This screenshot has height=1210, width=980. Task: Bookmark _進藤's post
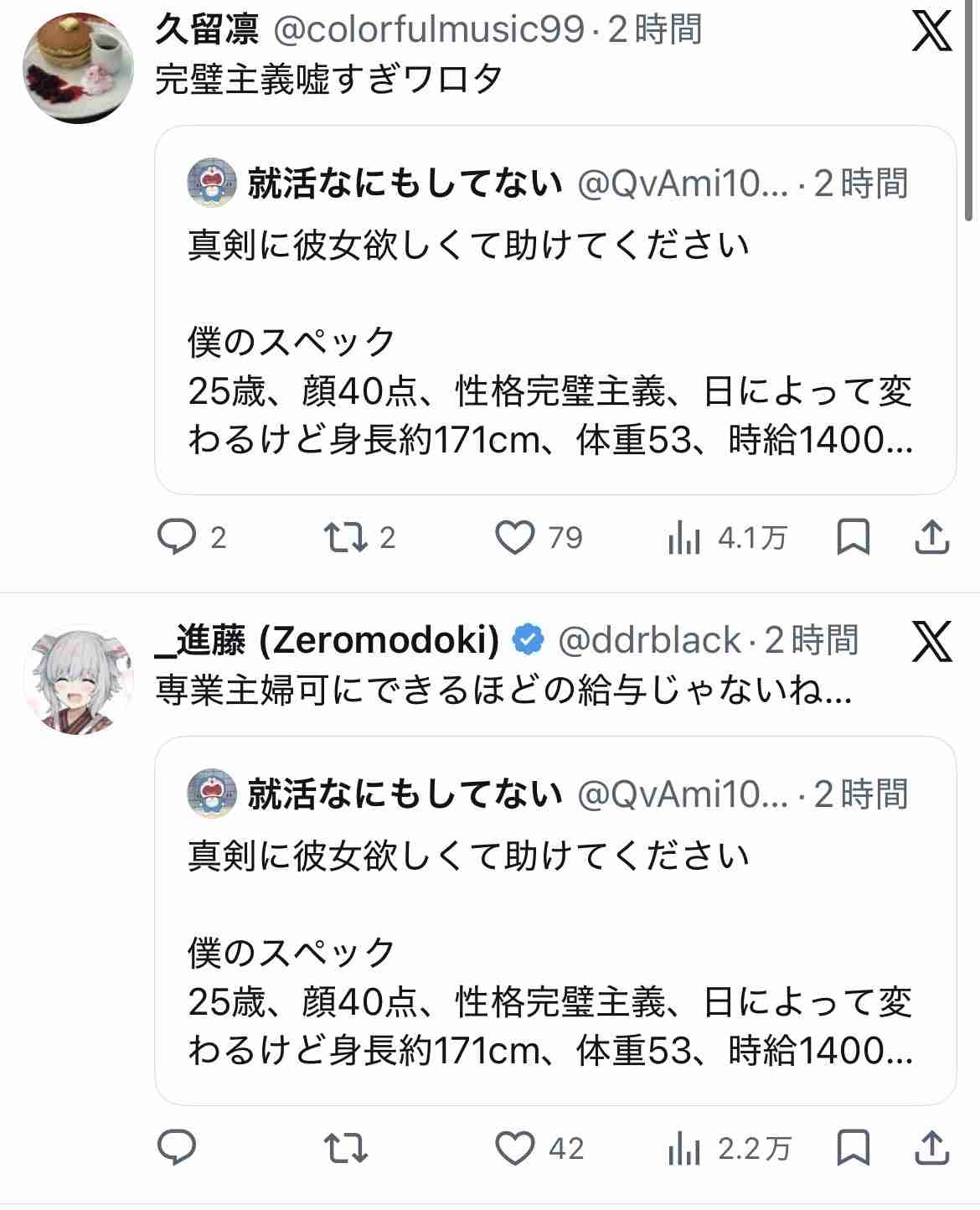pyautogui.click(x=853, y=1148)
